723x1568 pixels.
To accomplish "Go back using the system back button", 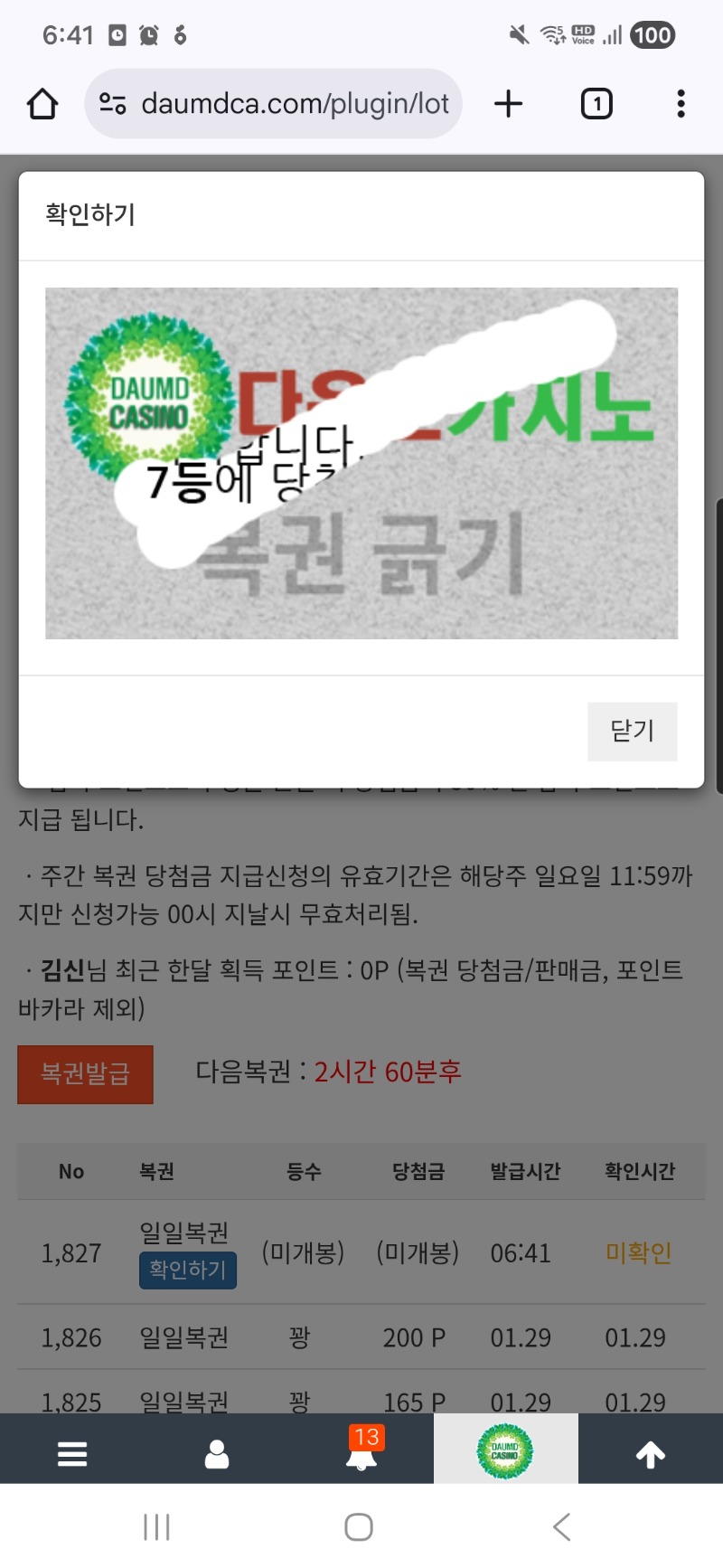I will [561, 1527].
